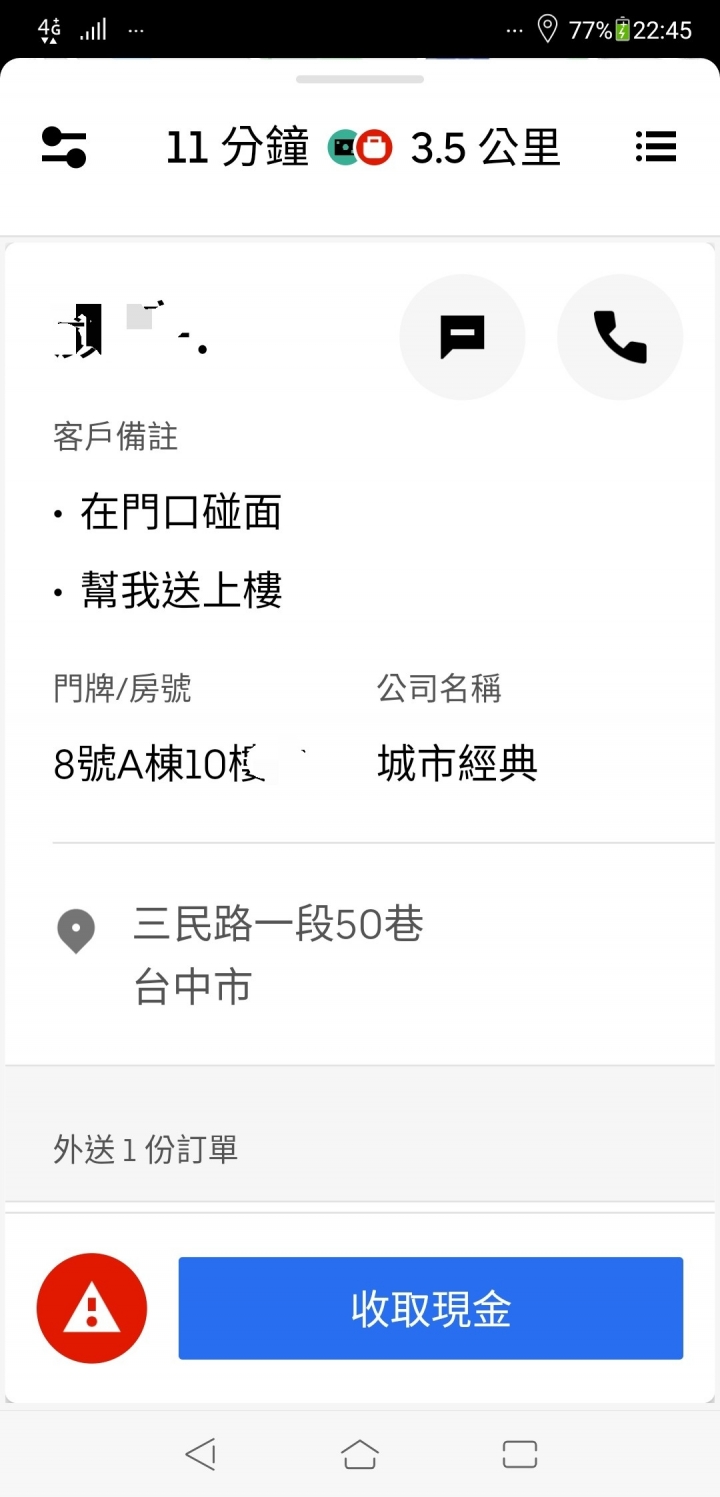The image size is (720, 1497).
Task: Message the customer via chat icon
Action: pyautogui.click(x=462, y=337)
